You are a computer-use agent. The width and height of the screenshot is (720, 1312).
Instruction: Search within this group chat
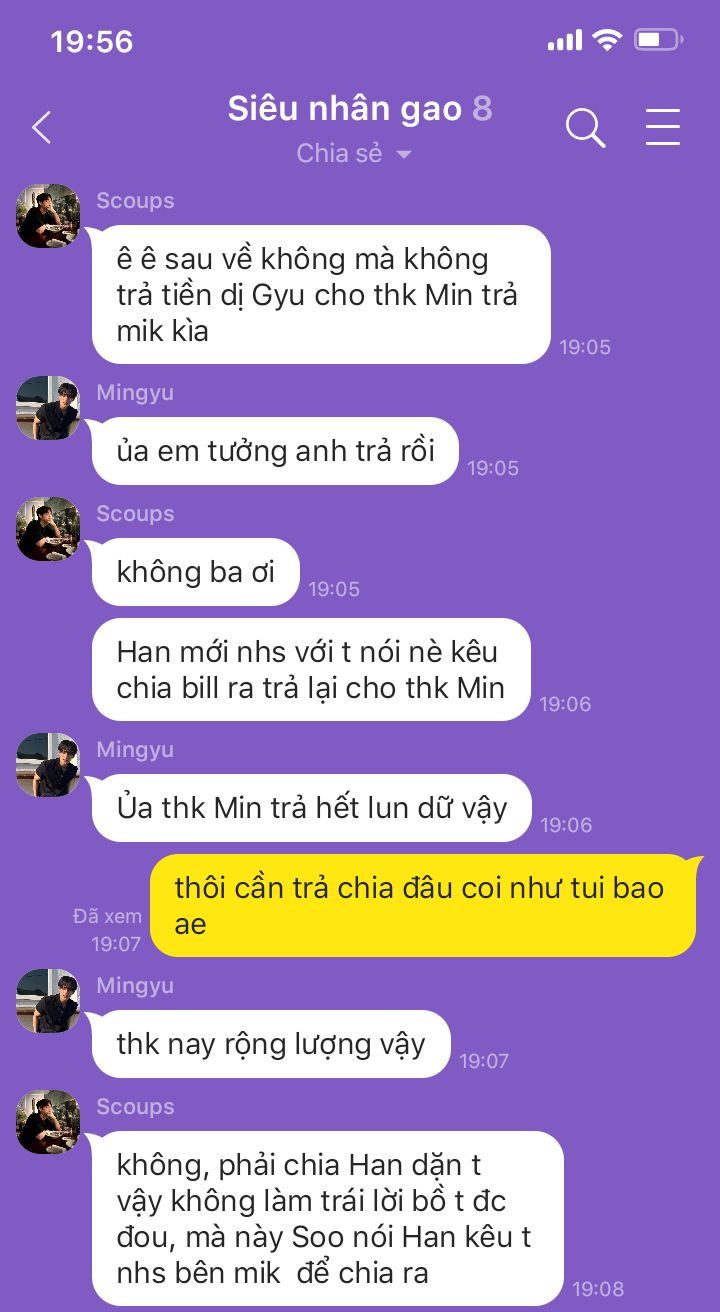click(x=585, y=128)
